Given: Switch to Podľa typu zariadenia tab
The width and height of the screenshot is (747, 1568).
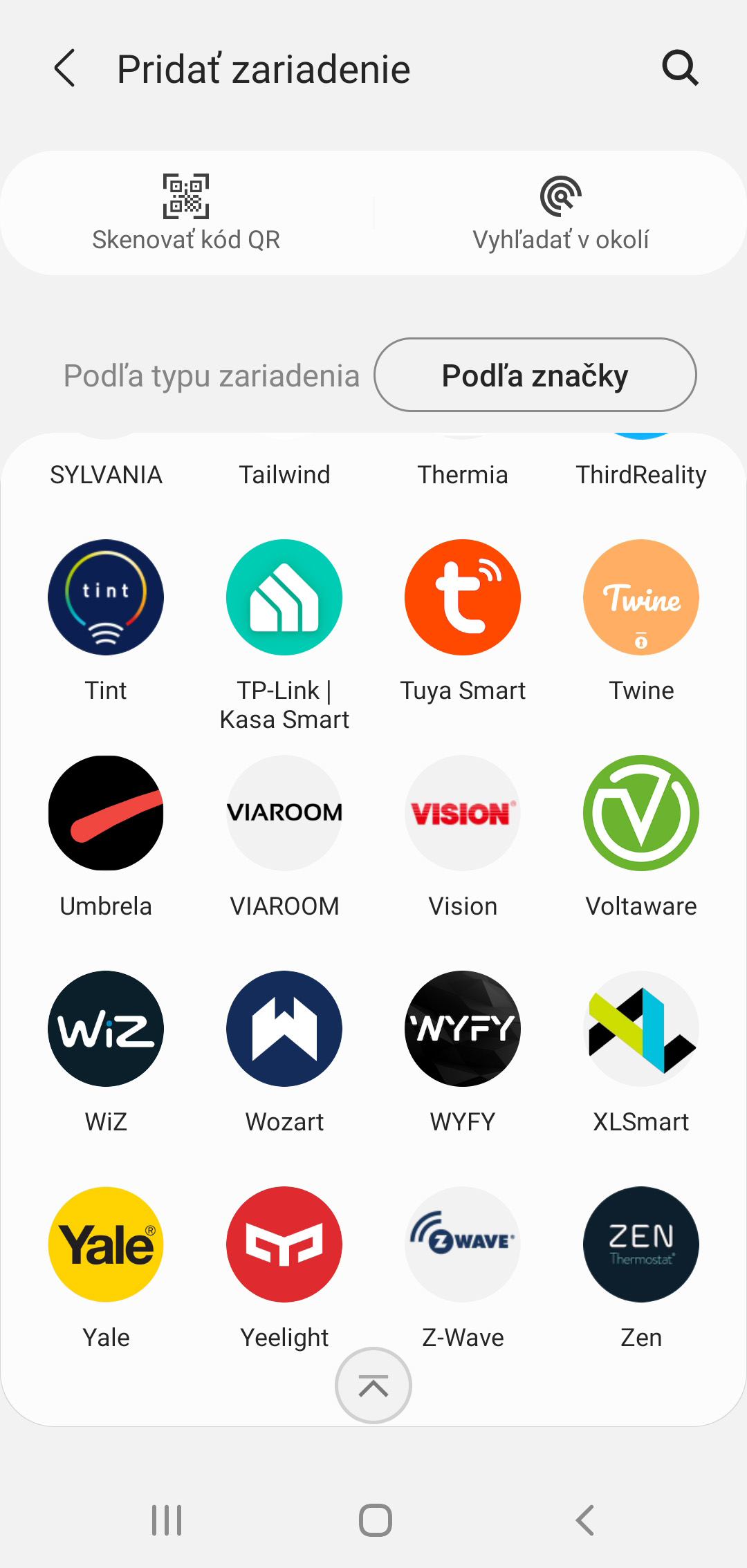Looking at the screenshot, I should 212,375.
